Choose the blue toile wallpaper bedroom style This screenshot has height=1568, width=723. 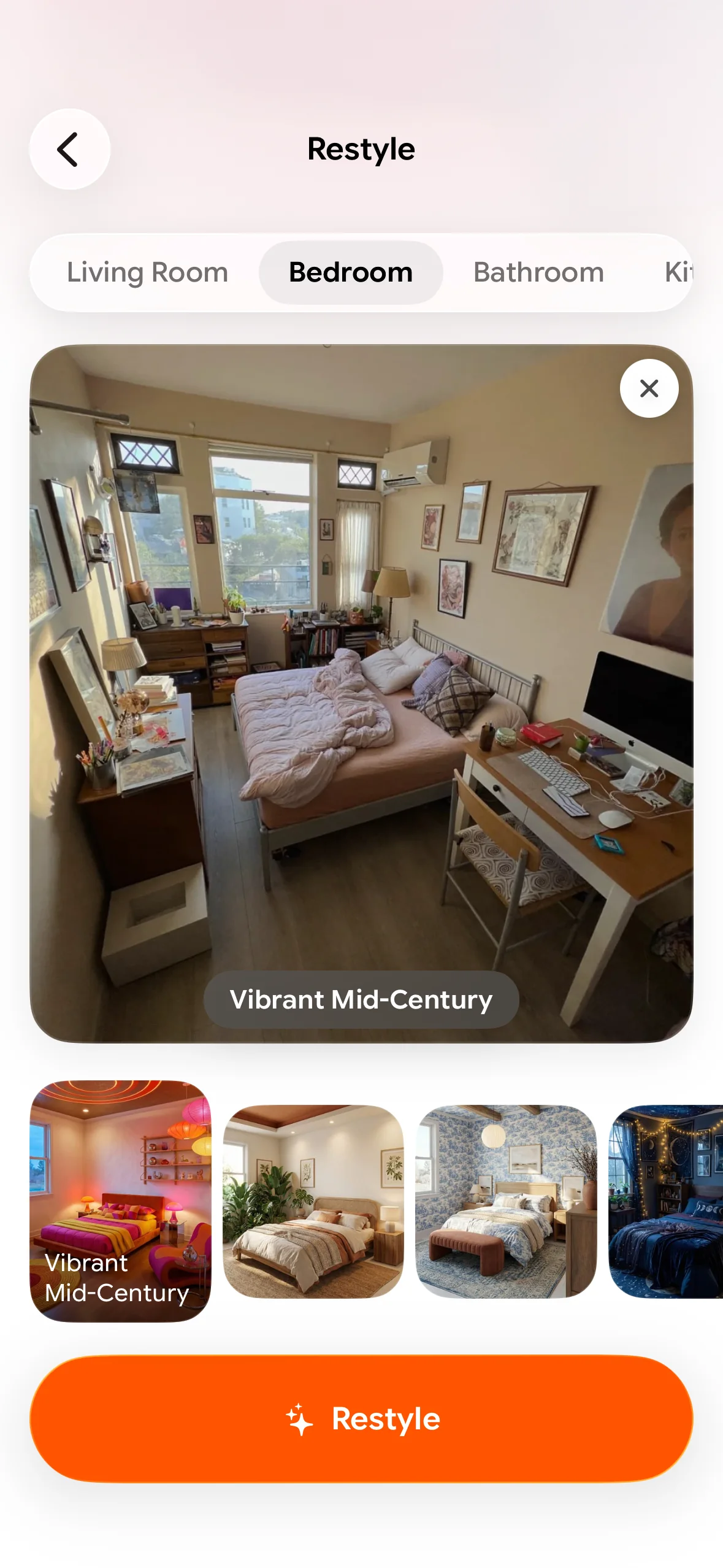[x=506, y=1201]
